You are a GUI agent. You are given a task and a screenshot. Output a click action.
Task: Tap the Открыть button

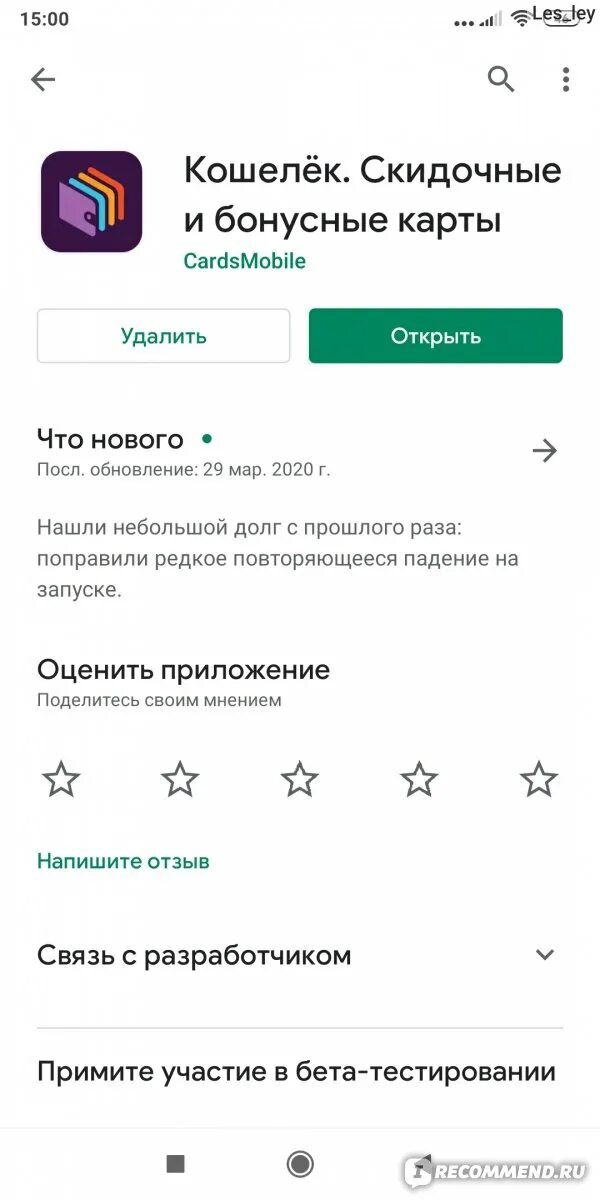pyautogui.click(x=436, y=336)
